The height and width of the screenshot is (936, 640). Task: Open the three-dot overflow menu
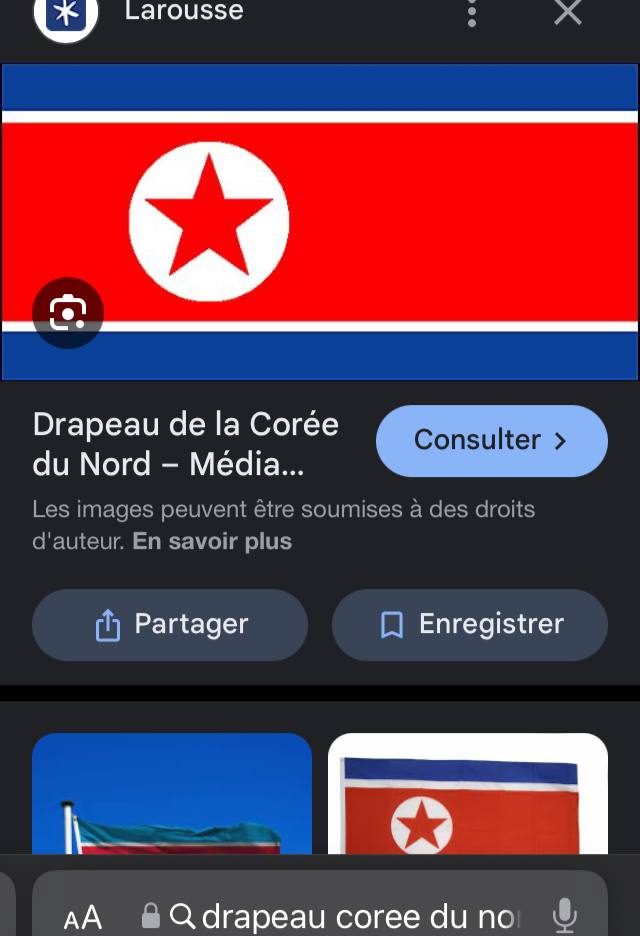(x=472, y=13)
